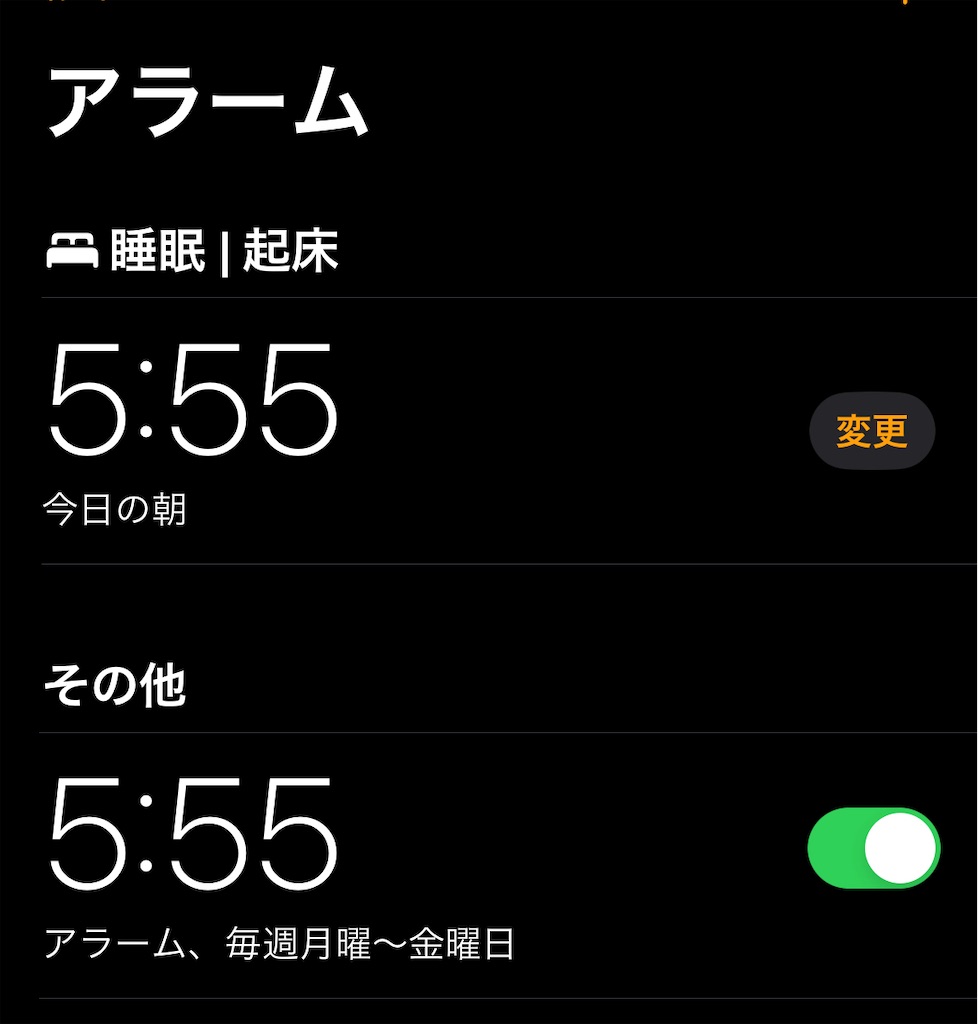Tap the white knob of the alarm switch

(899, 848)
